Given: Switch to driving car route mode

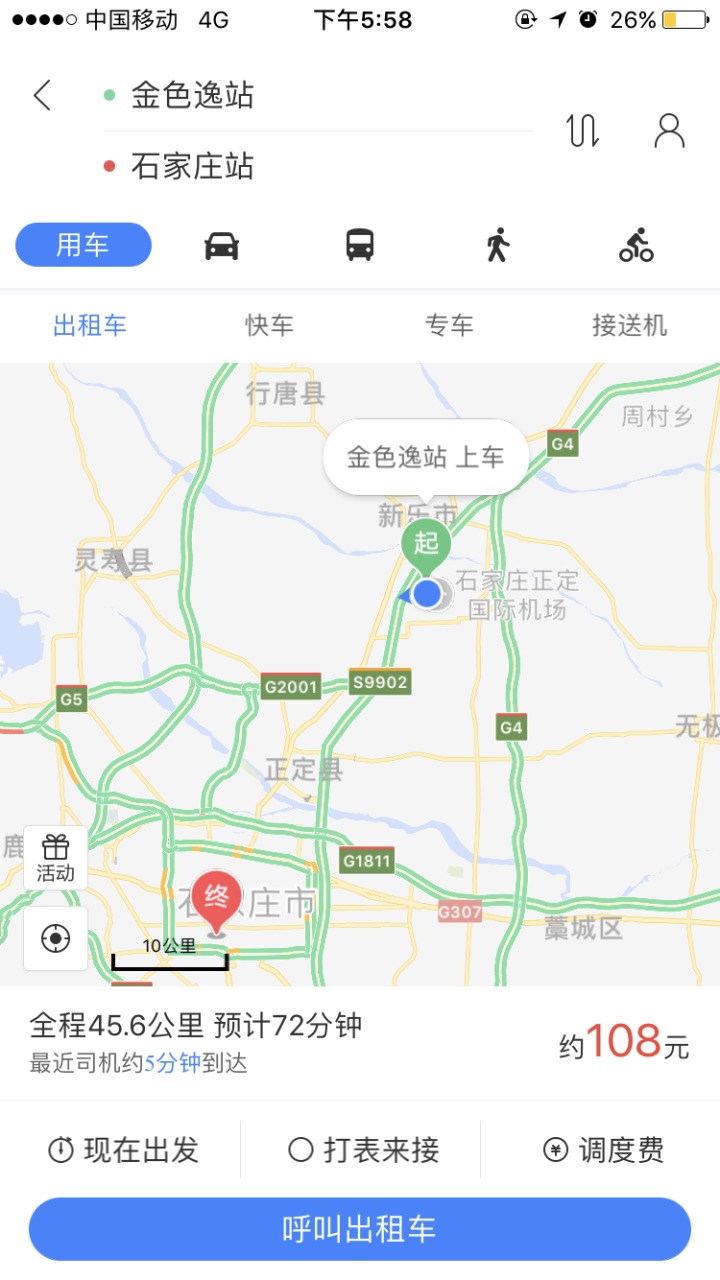Looking at the screenshot, I should [221, 245].
